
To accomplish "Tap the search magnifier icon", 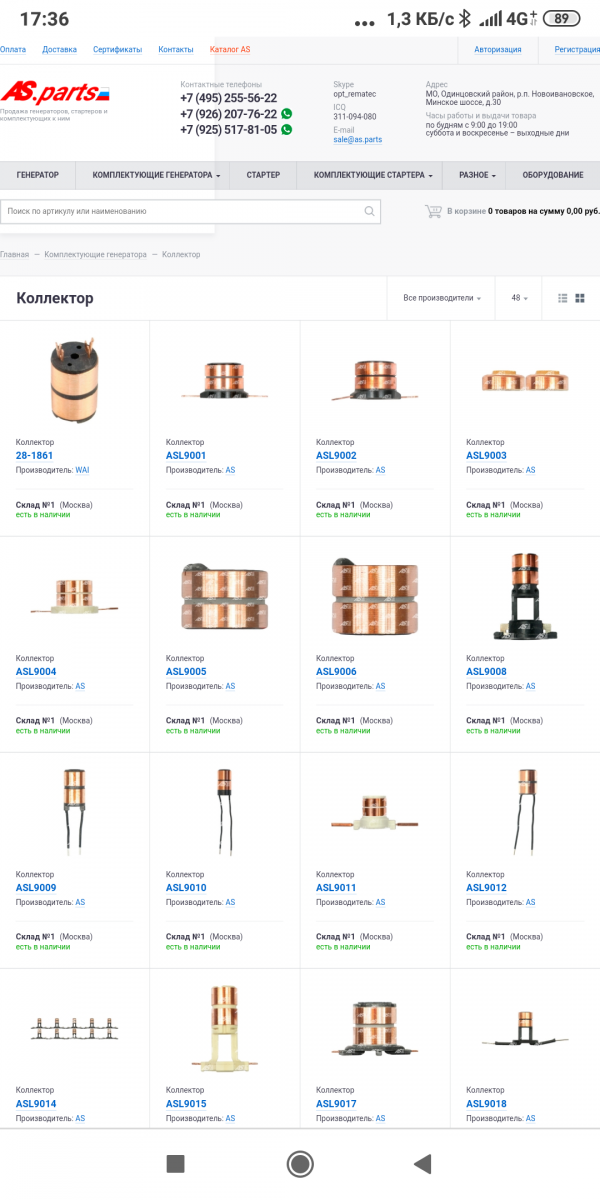I will click(370, 211).
